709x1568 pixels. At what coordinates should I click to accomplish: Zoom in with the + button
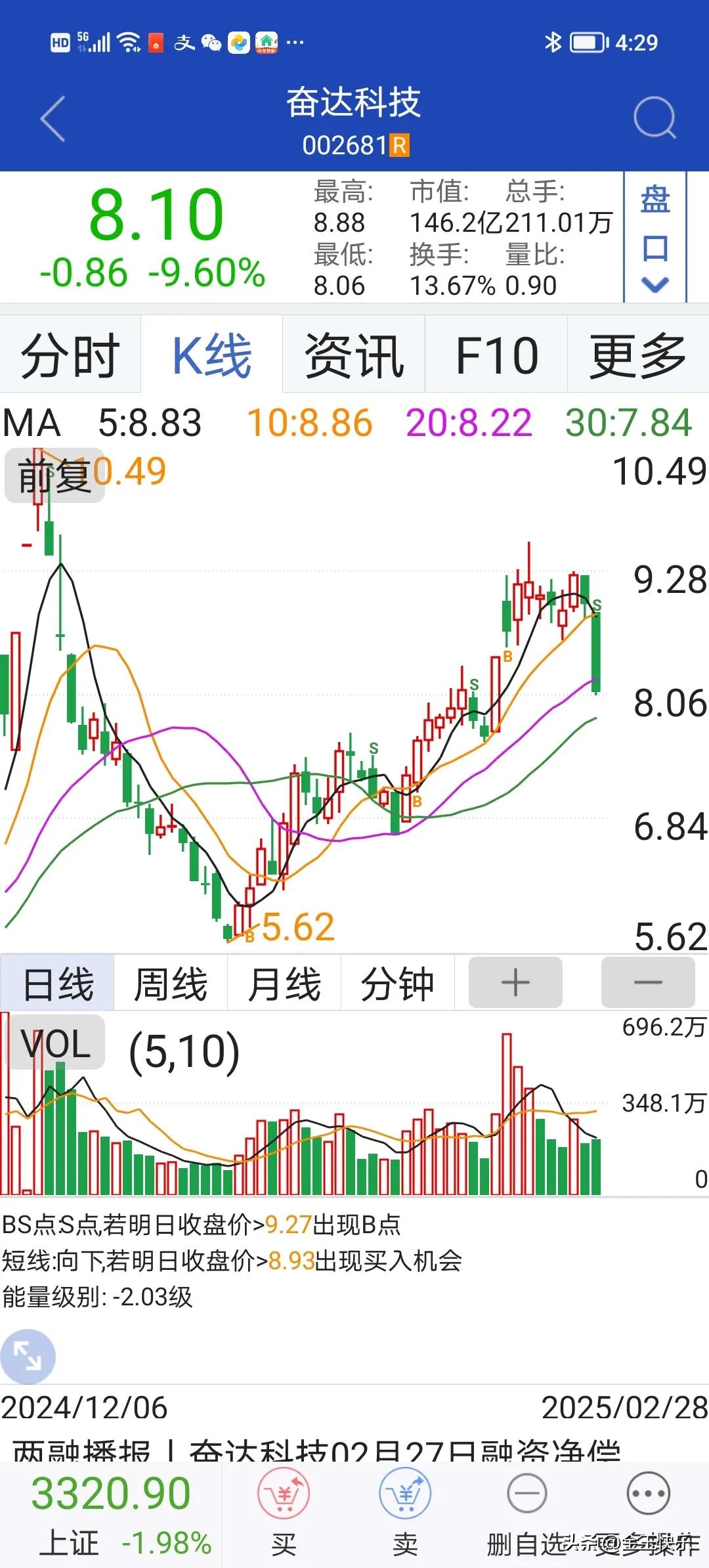pos(514,983)
